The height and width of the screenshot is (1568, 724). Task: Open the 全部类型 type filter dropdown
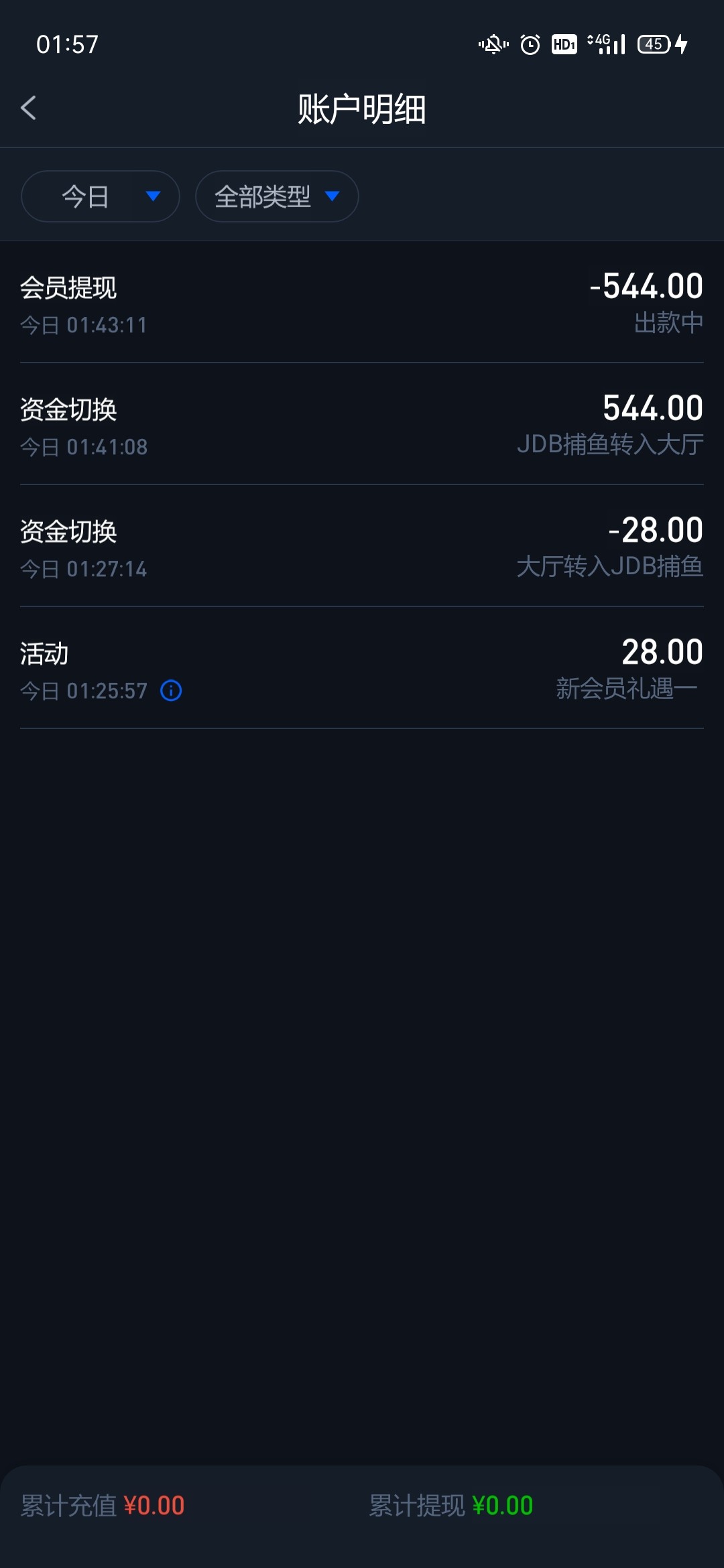pyautogui.click(x=276, y=196)
